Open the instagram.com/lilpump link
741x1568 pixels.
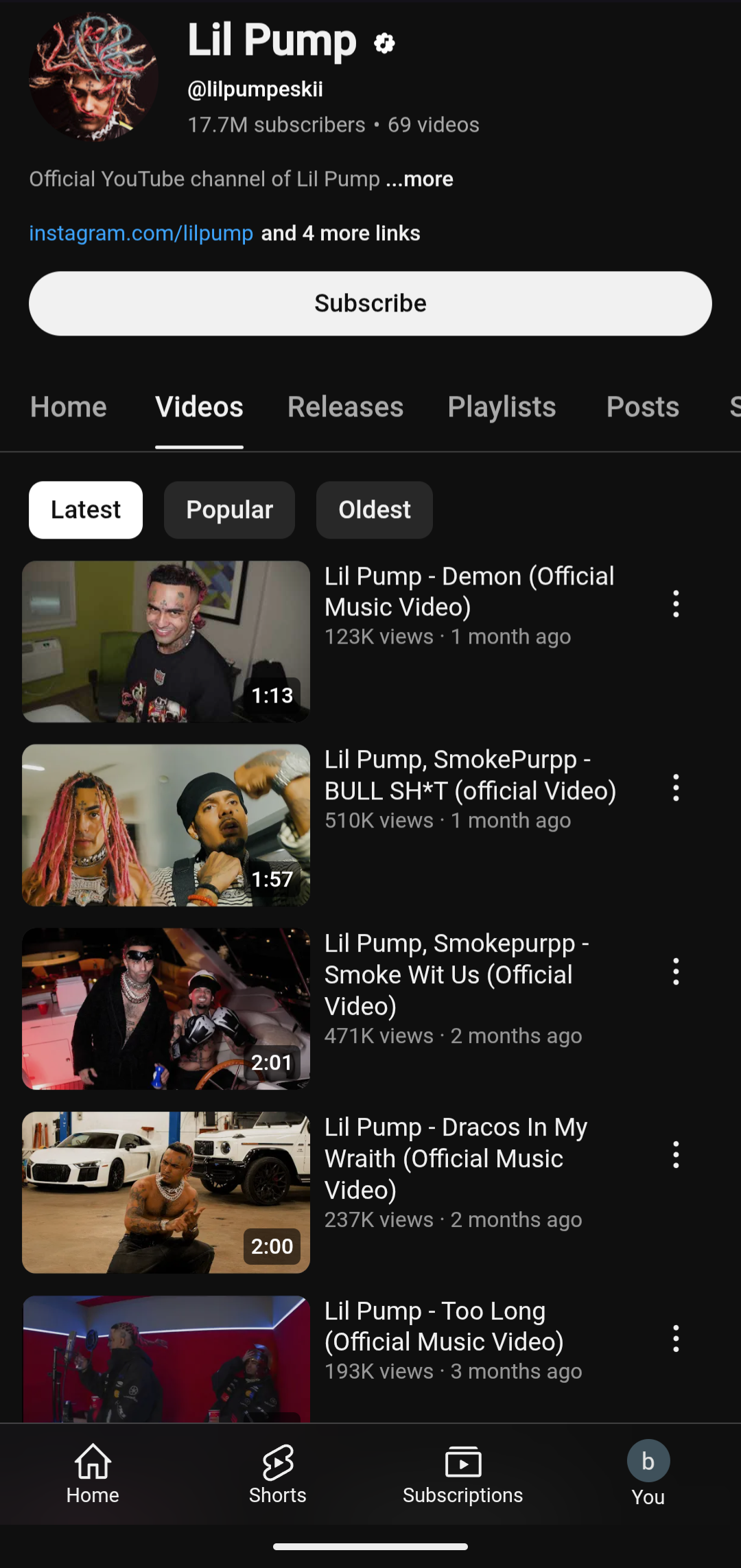[x=141, y=233]
